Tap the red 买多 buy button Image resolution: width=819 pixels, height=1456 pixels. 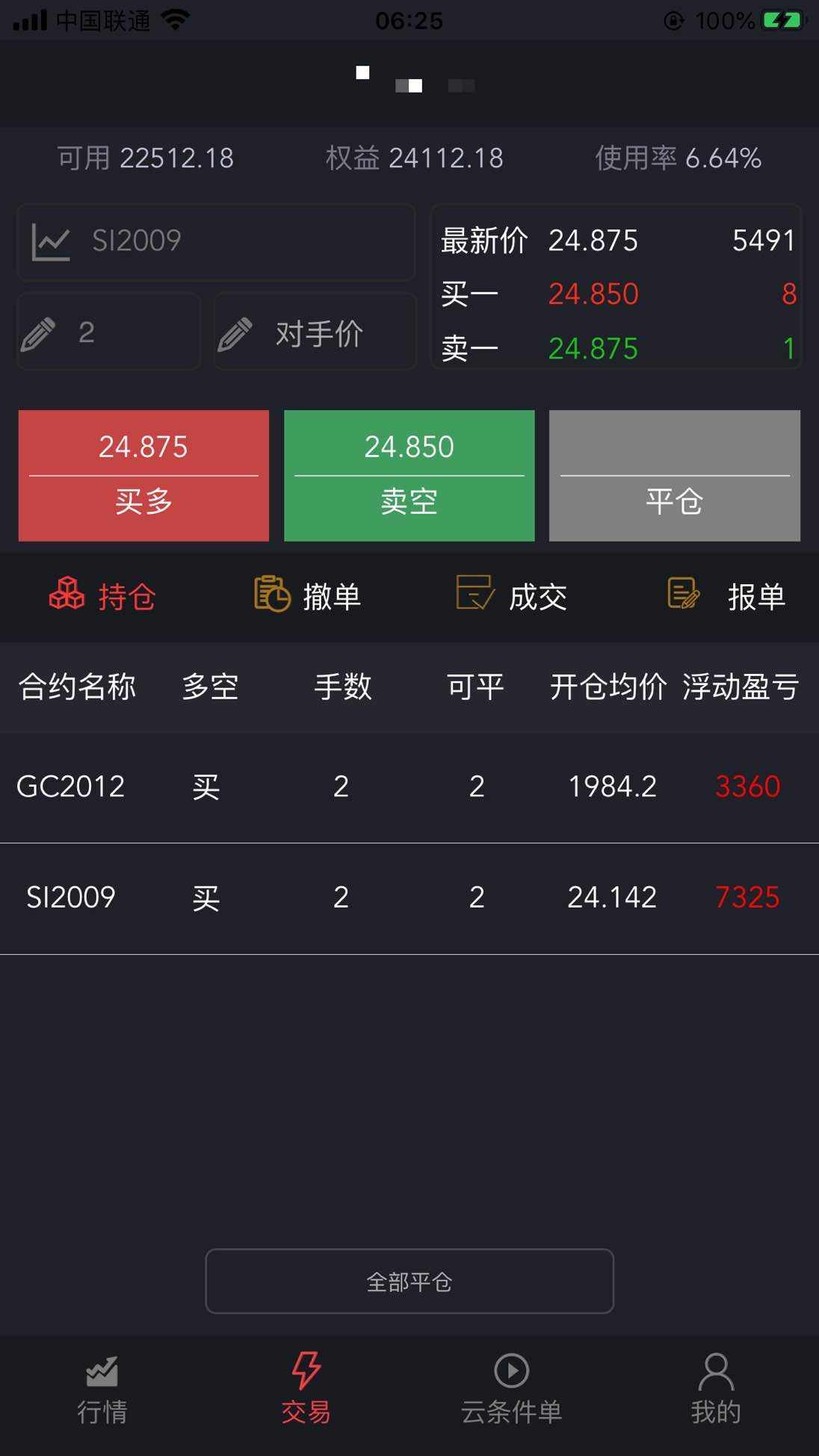pos(143,475)
